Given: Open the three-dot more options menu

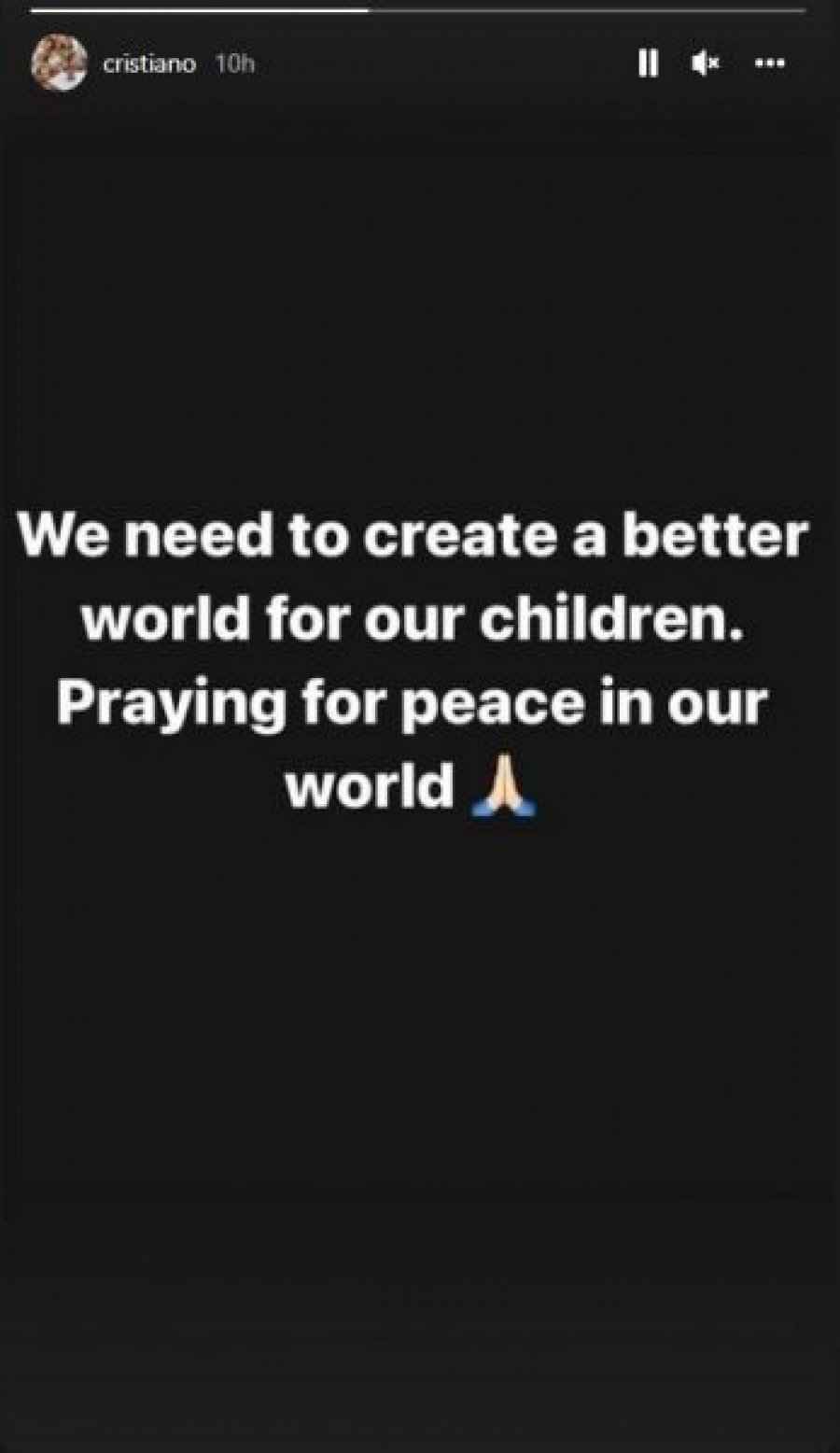Looking at the screenshot, I should tap(769, 63).
